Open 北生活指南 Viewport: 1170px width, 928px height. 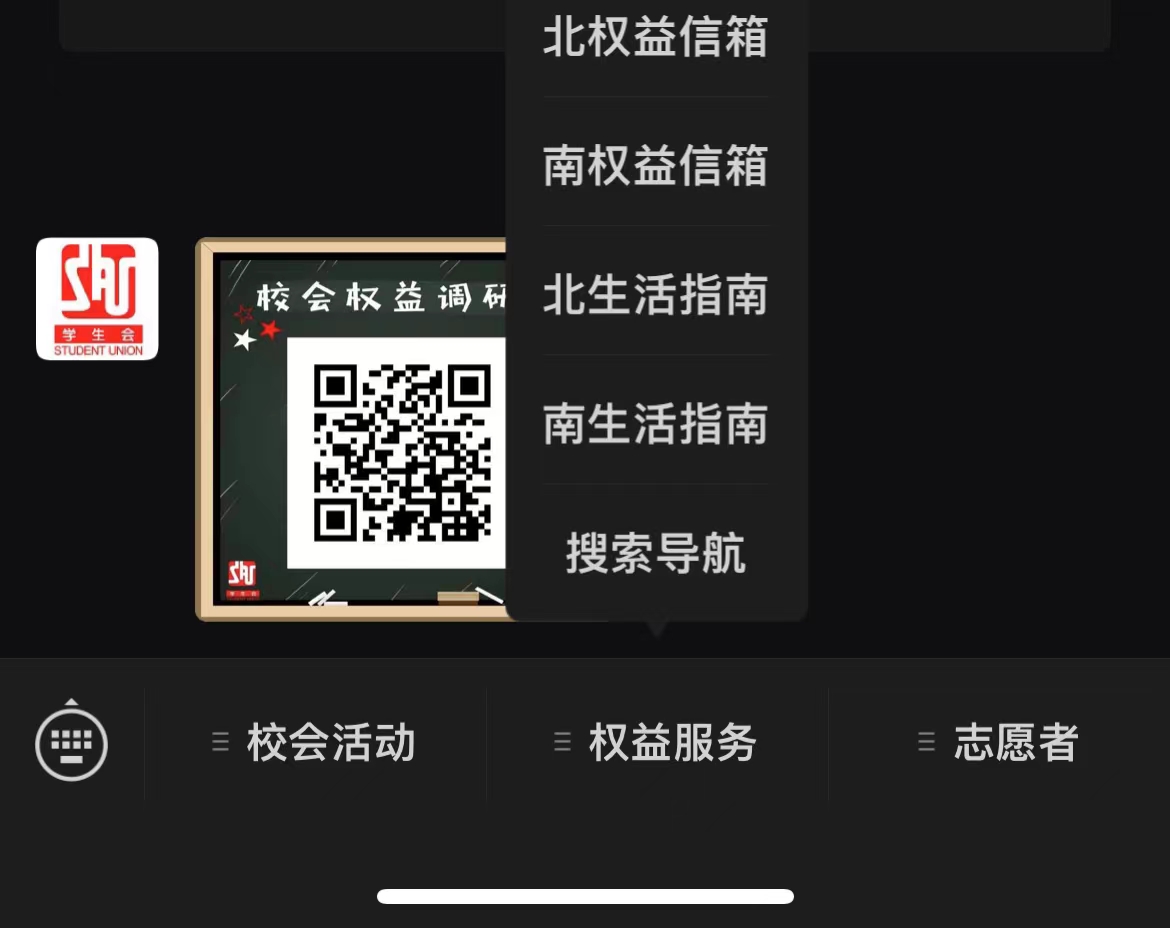656,295
